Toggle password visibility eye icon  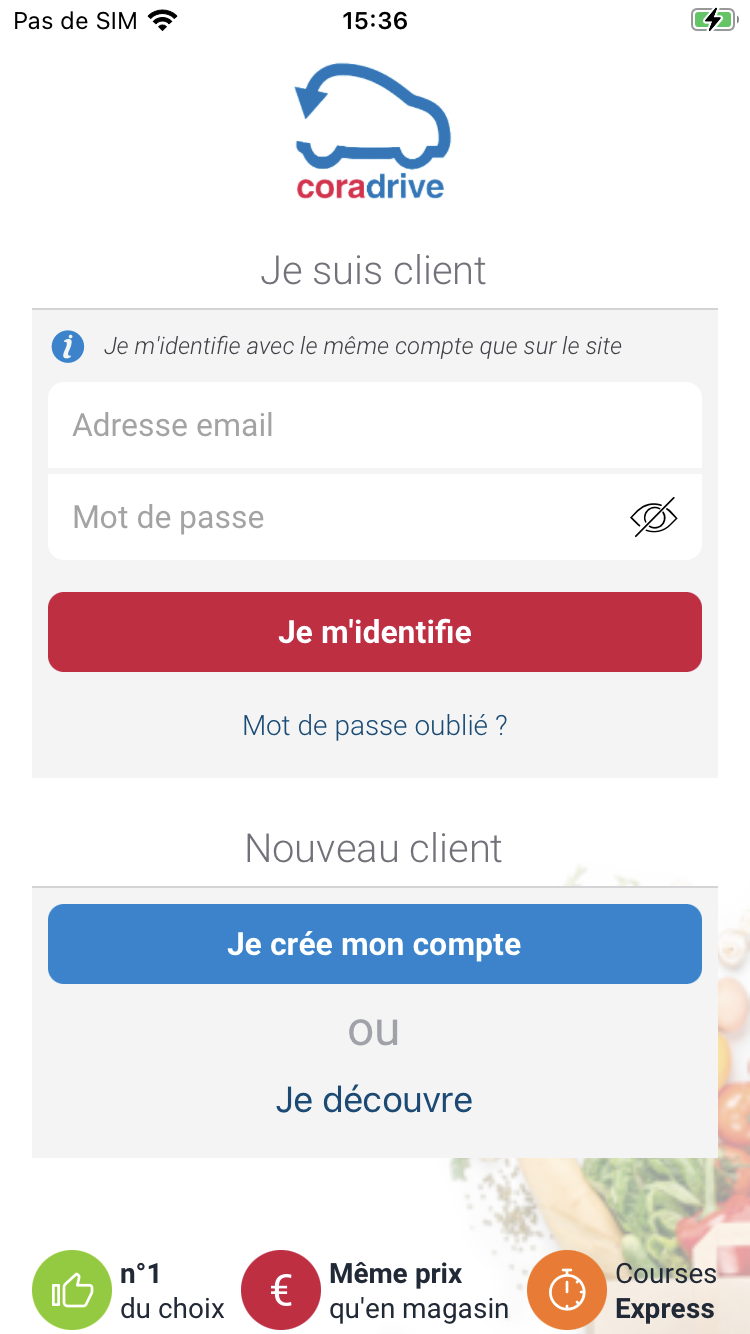(x=654, y=517)
